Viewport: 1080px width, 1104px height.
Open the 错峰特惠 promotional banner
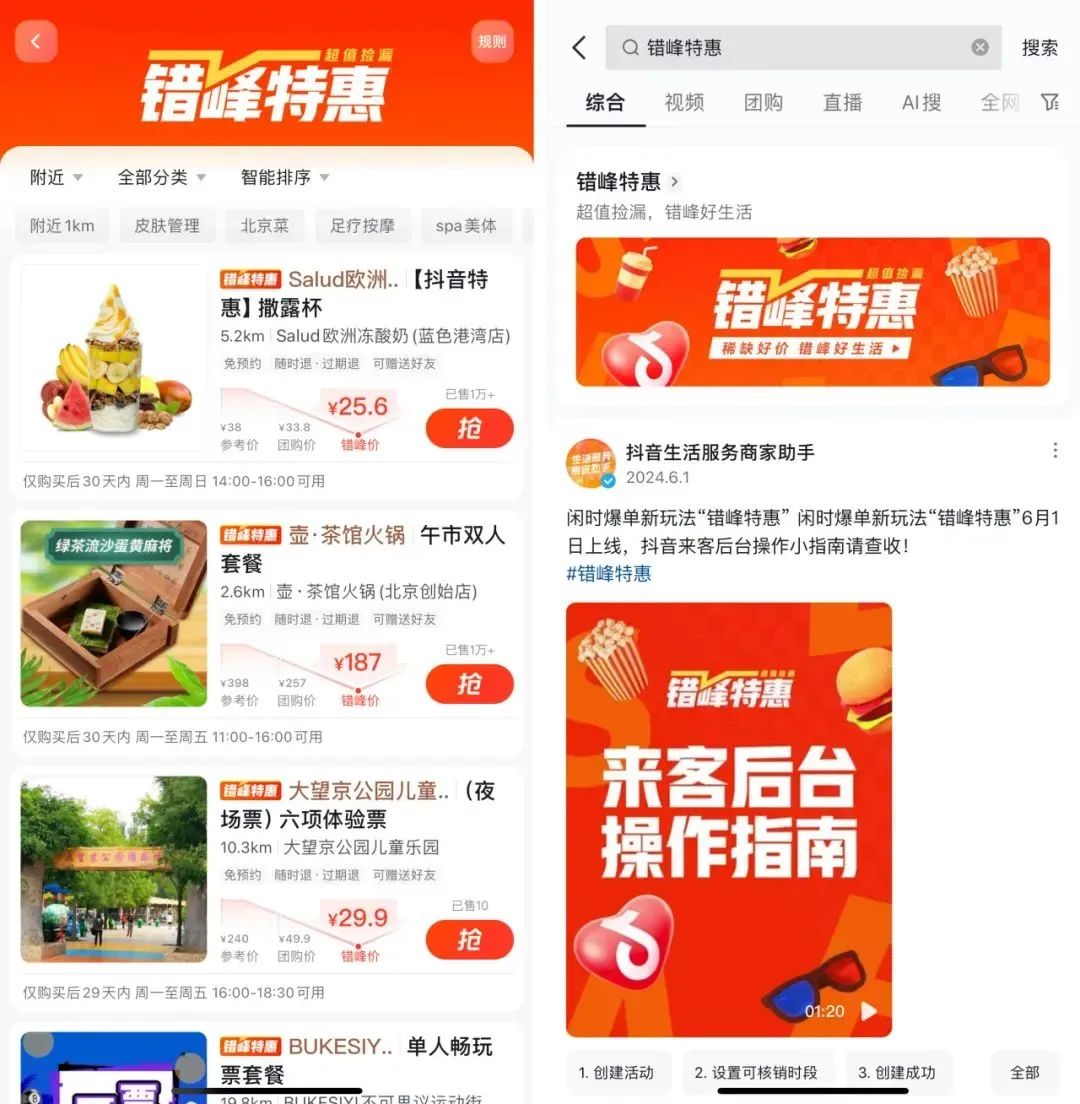click(x=812, y=312)
